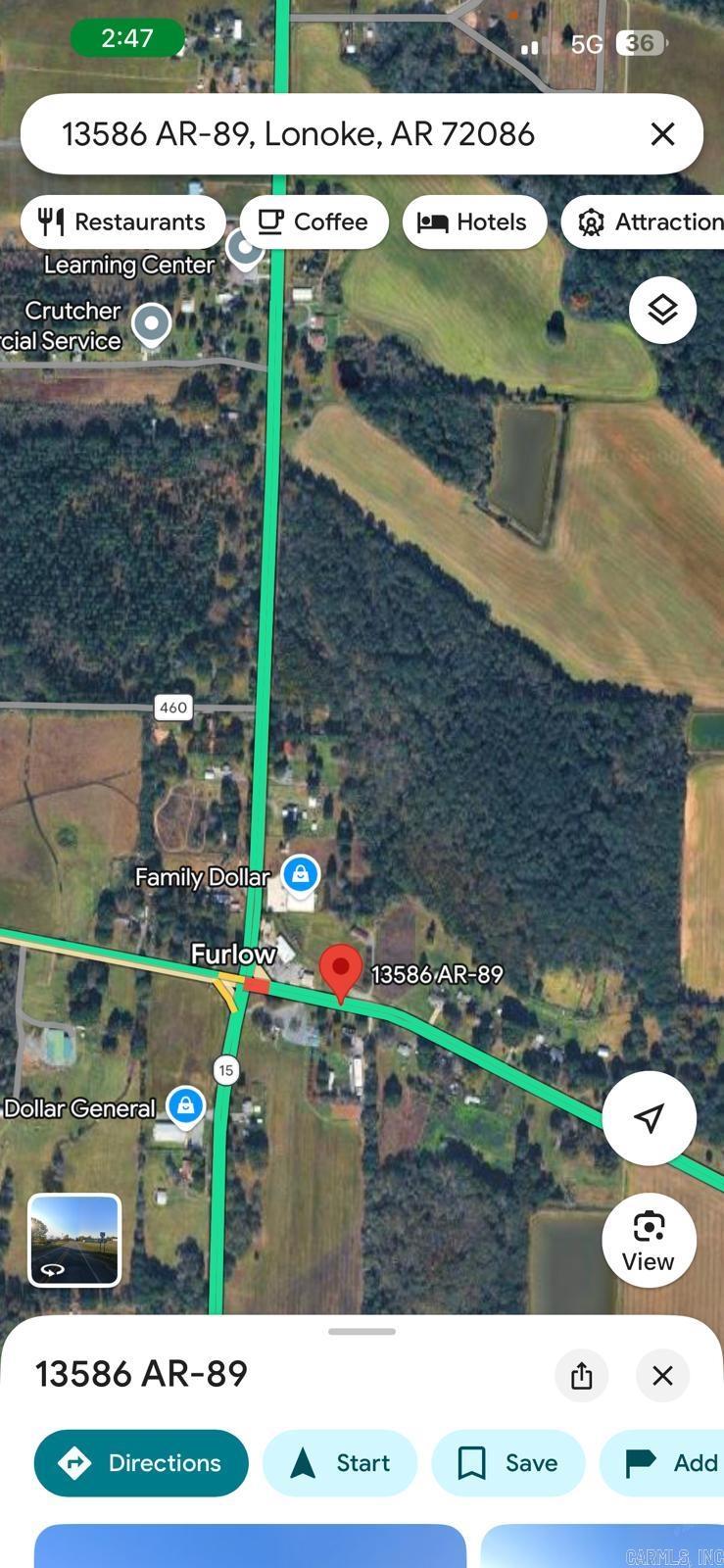
Task: Open the Street View preview thumbnail
Action: click(x=74, y=1240)
